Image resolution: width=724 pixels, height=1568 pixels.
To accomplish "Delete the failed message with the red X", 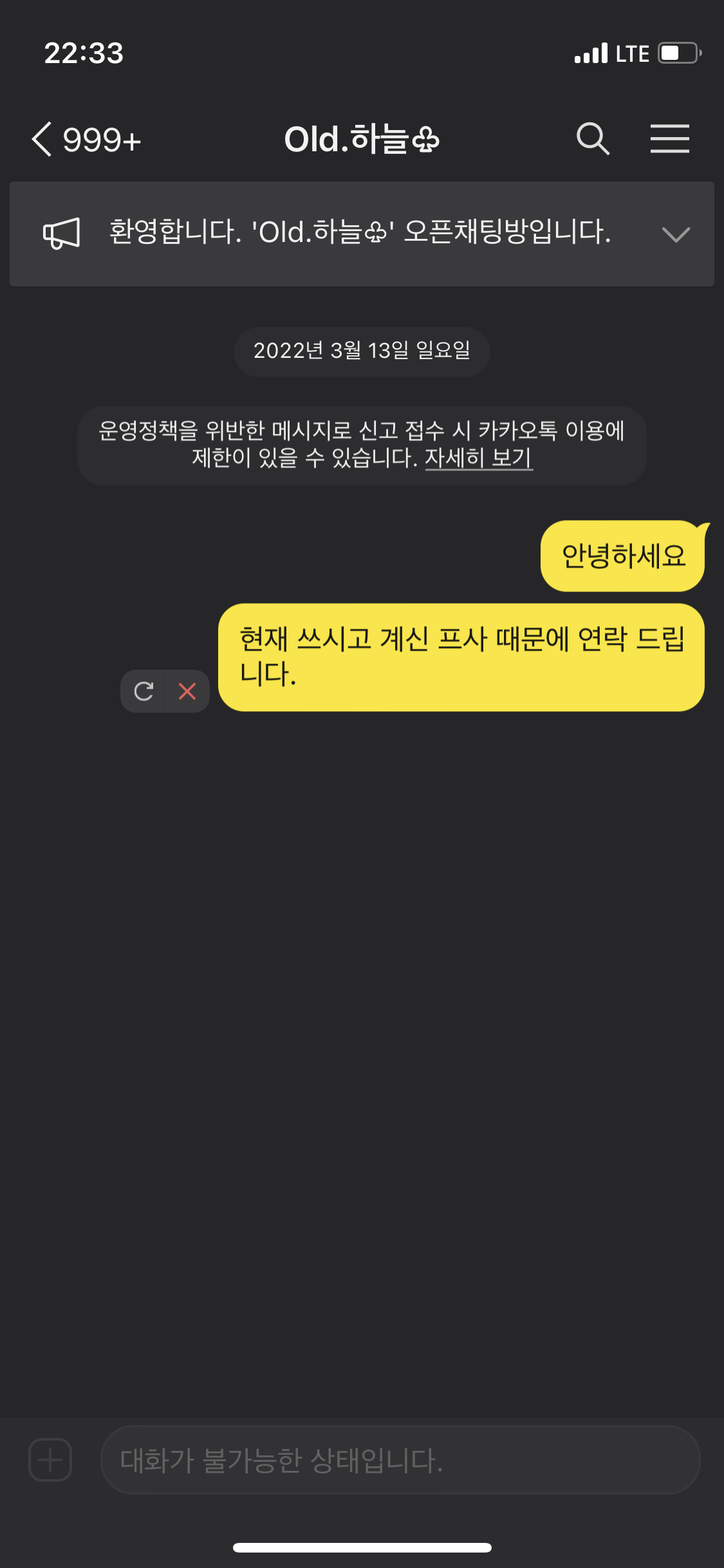I will point(187,691).
